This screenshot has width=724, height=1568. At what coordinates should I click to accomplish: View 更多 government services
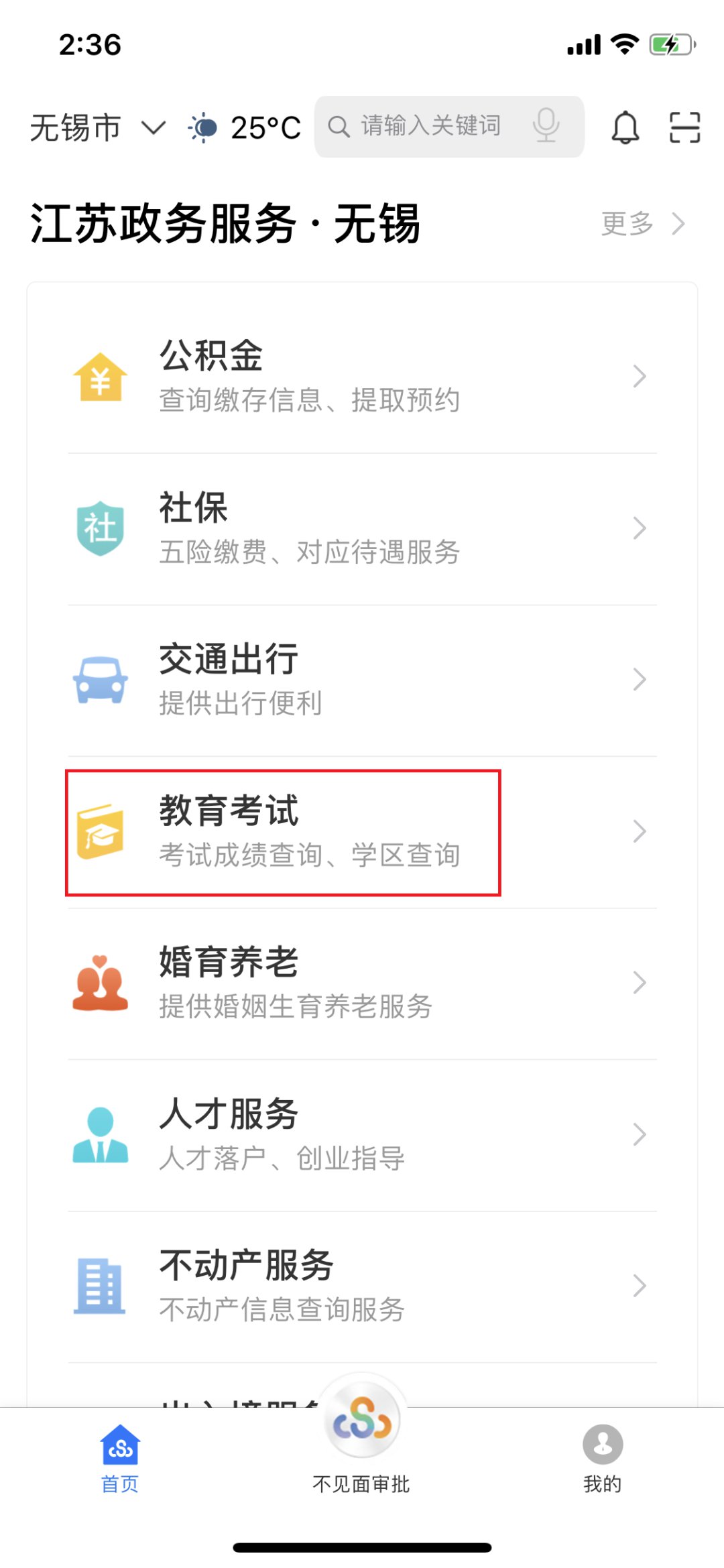tap(643, 223)
